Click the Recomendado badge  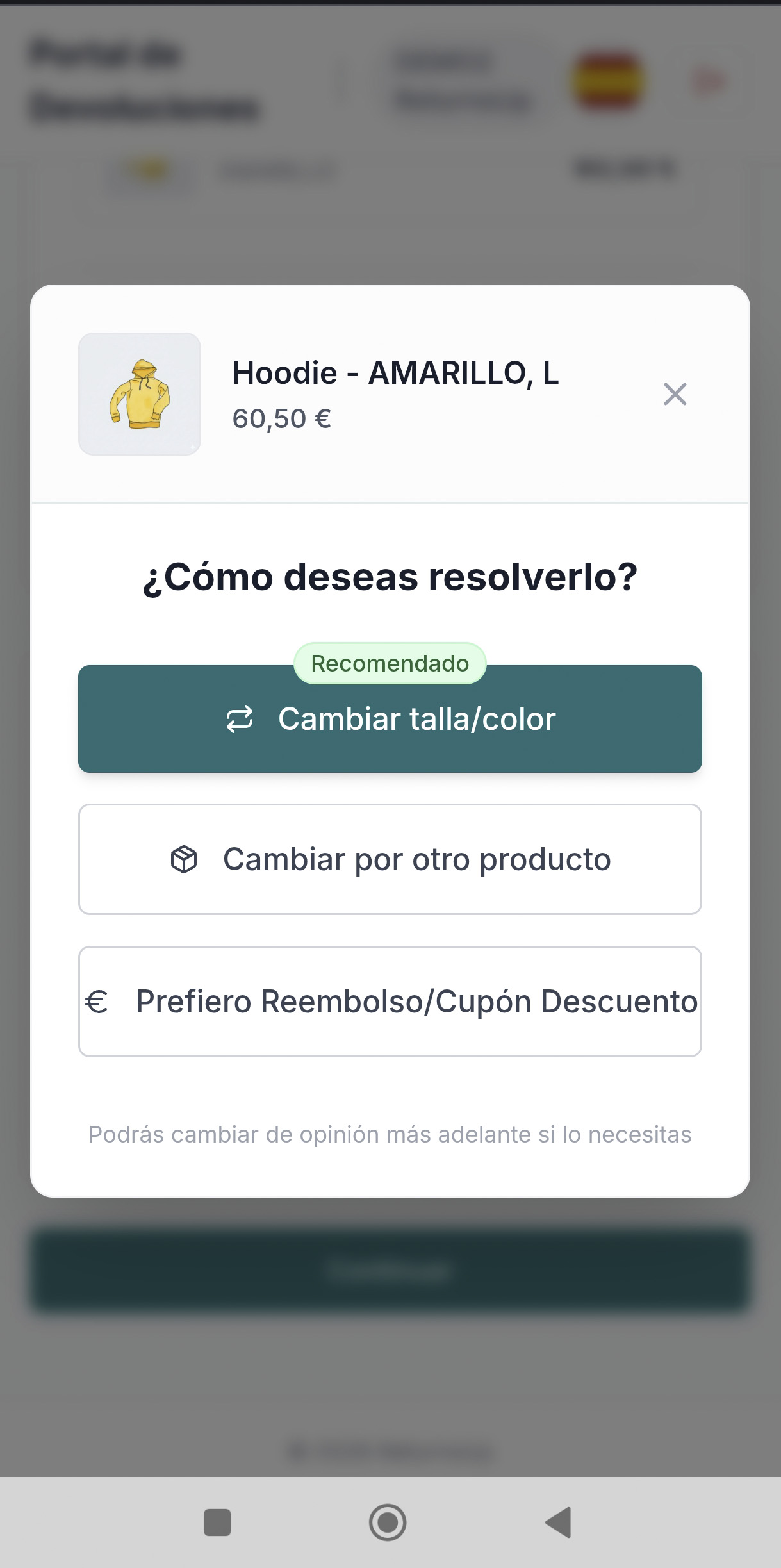point(390,663)
